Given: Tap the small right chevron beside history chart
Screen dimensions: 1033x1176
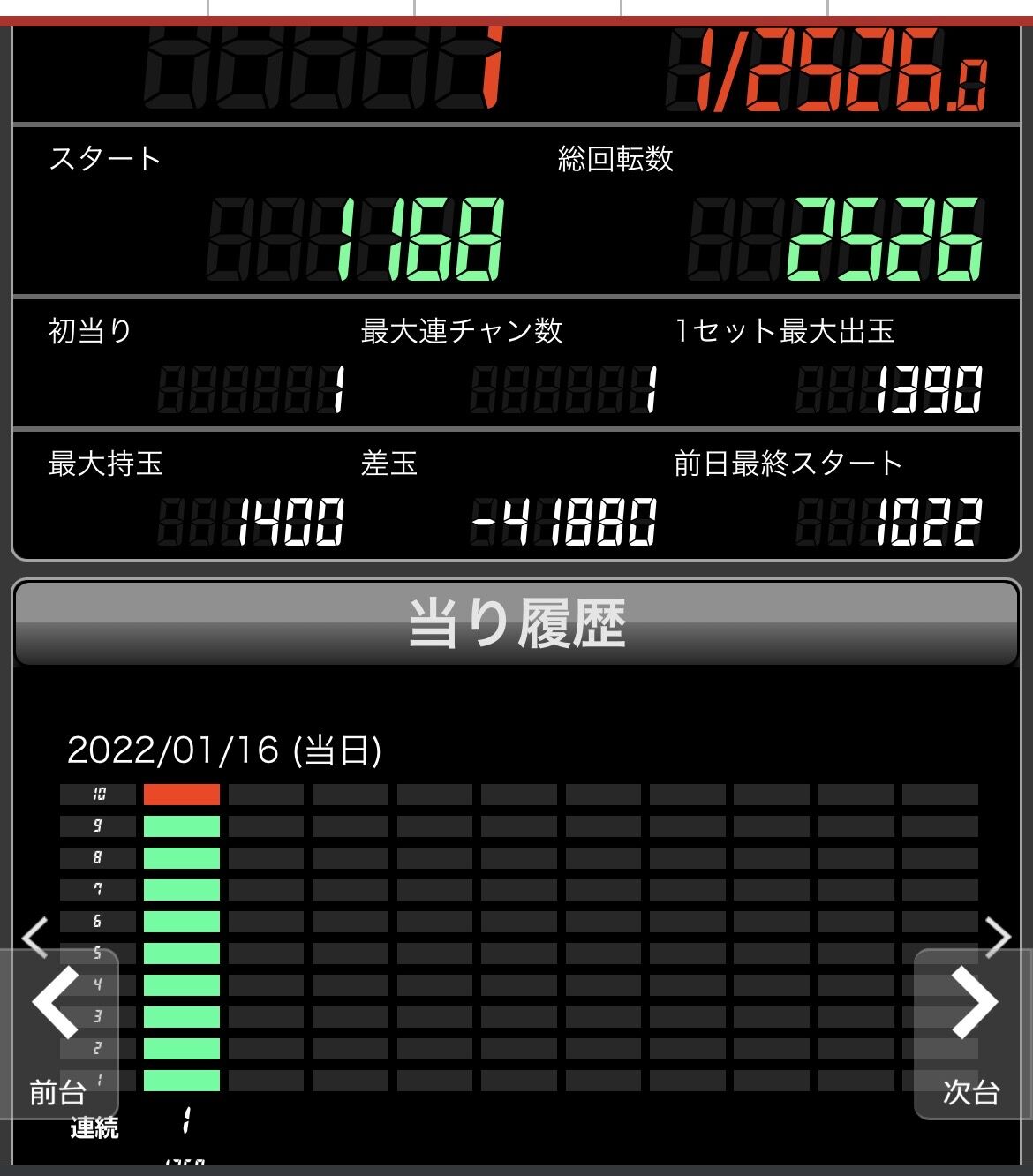Looking at the screenshot, I should [998, 936].
